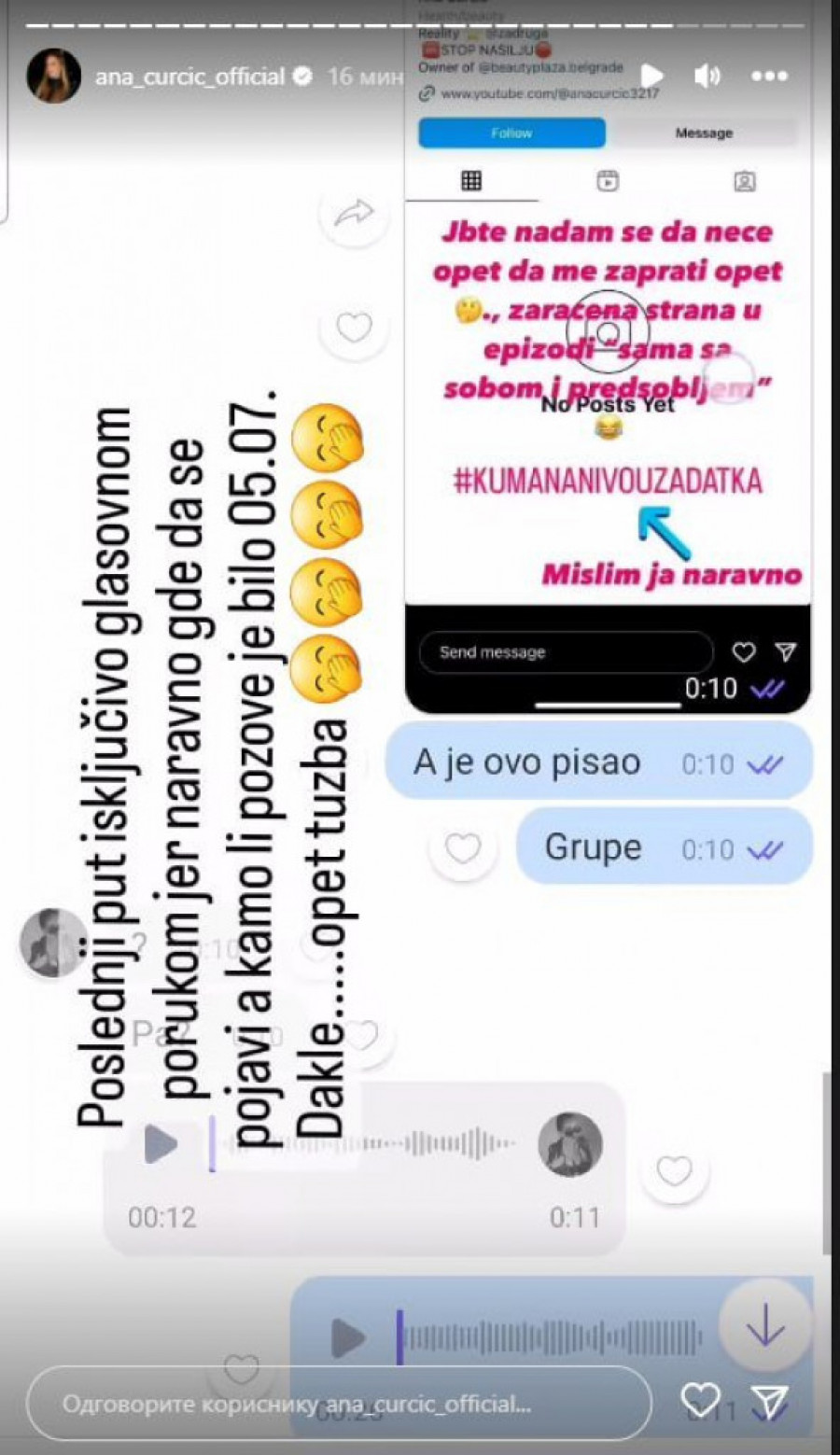The image size is (840, 1455).
Task: Mute the story sound
Action: [707, 76]
